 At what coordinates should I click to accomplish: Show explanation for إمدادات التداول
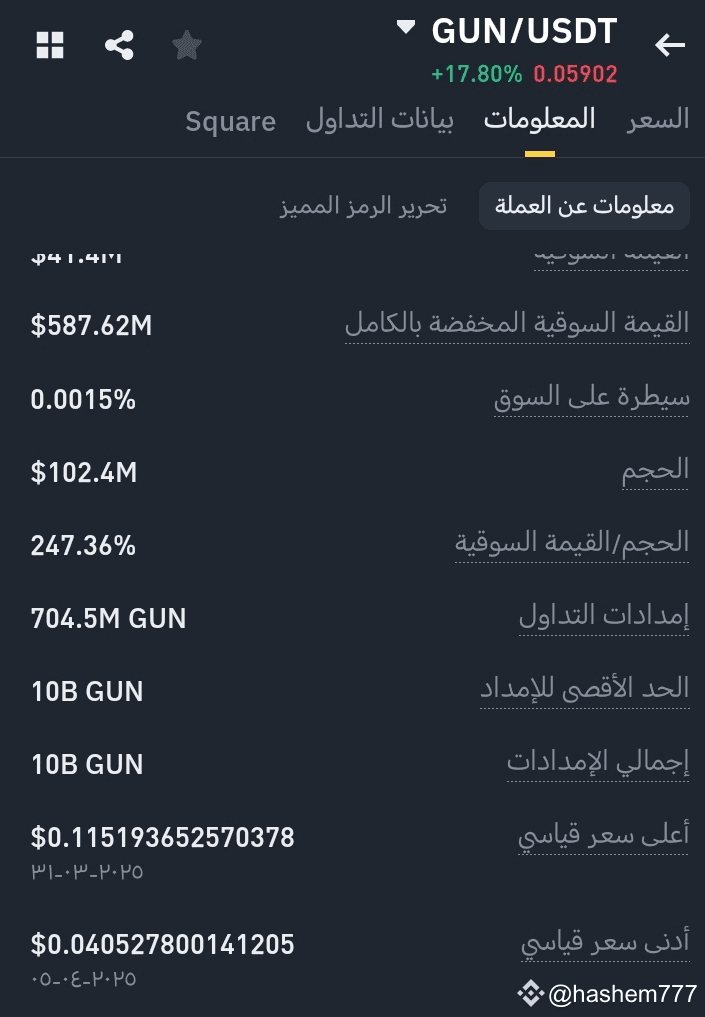604,617
